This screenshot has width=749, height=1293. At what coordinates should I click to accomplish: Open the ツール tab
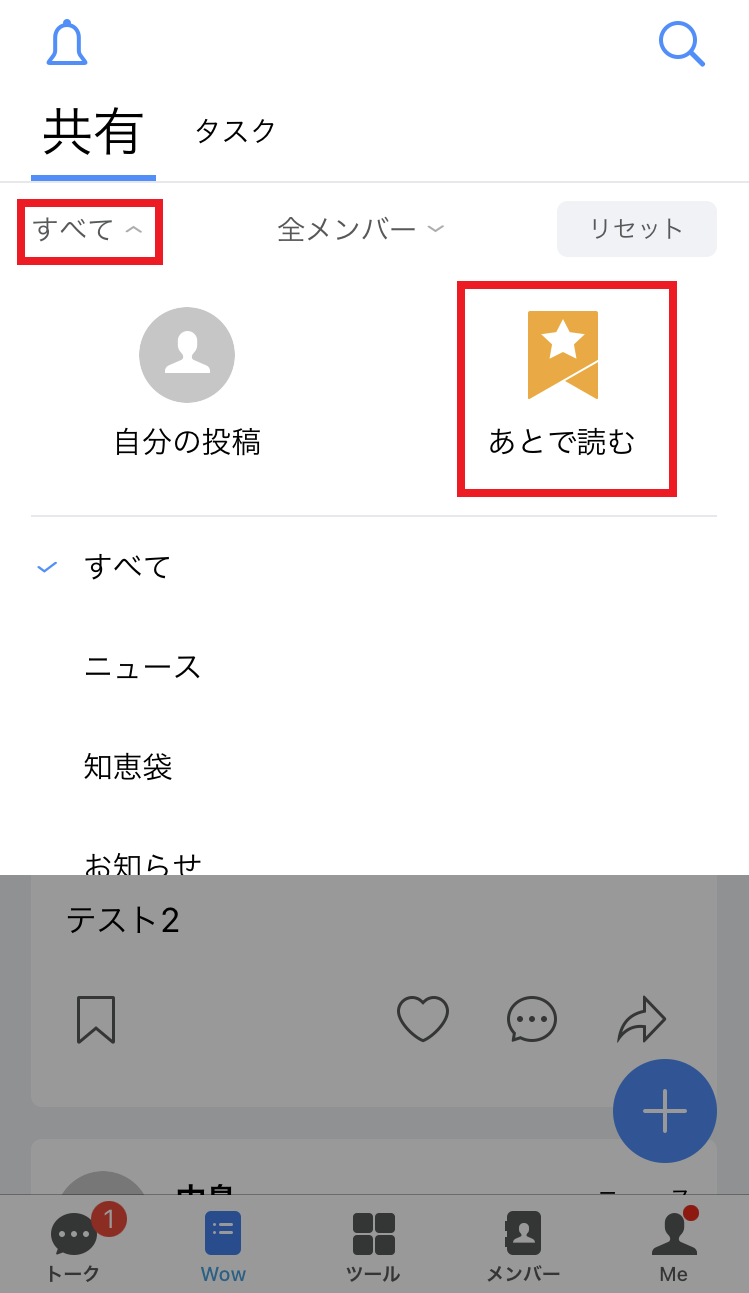pyautogui.click(x=373, y=1245)
